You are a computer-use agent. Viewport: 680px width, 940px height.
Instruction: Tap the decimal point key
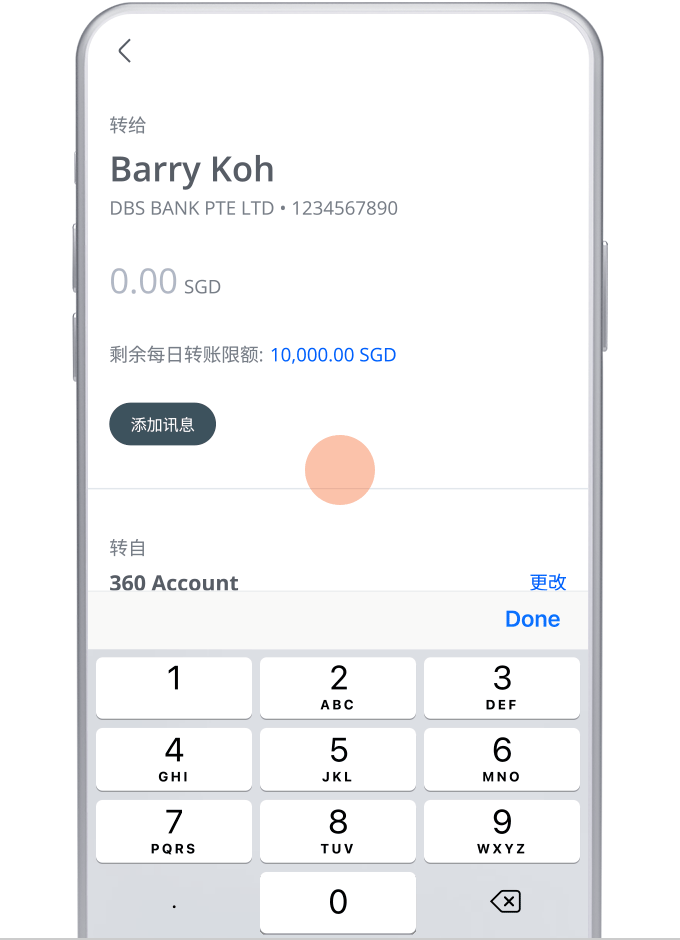point(174,902)
